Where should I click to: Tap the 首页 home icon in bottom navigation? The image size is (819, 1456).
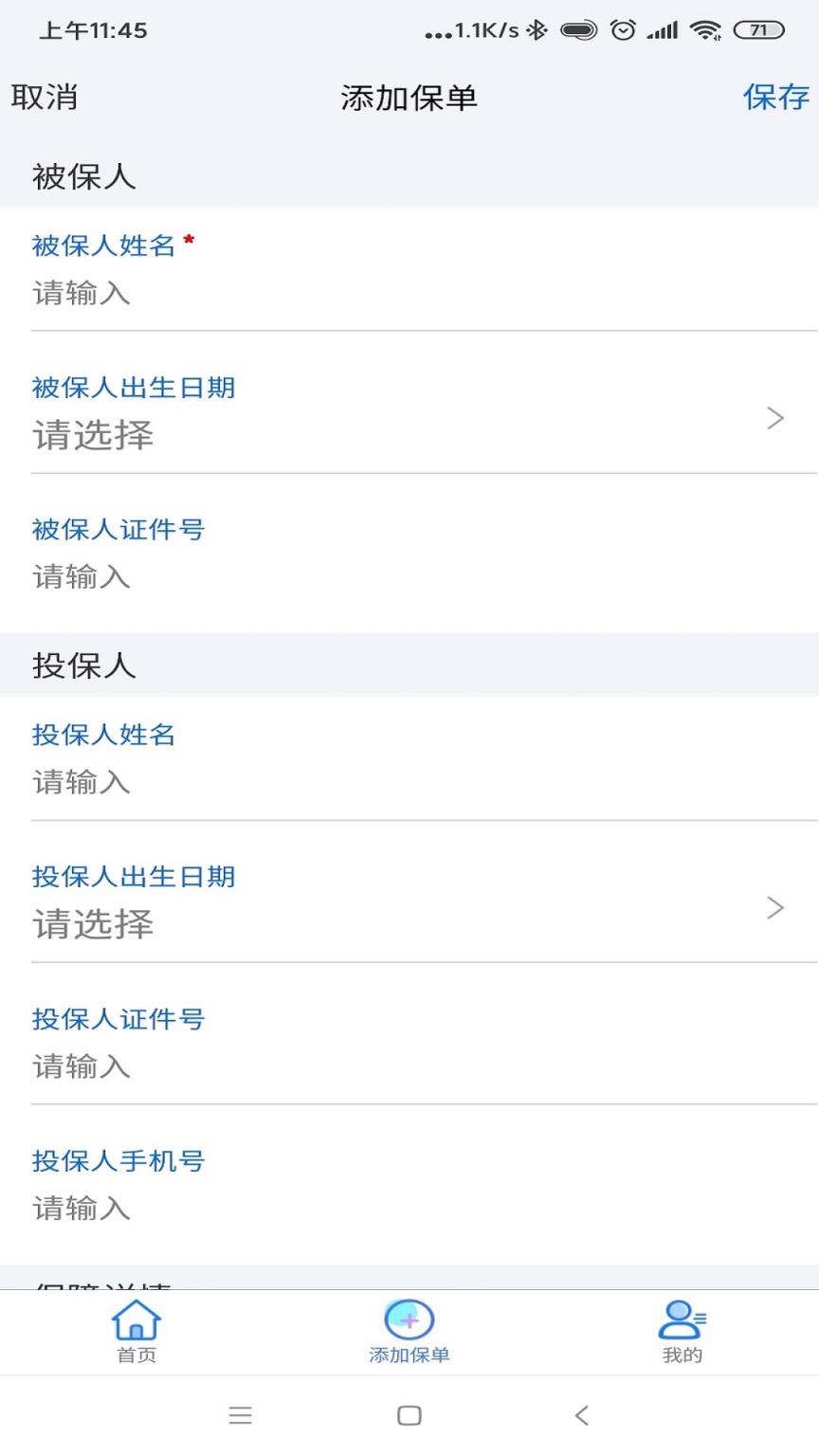(136, 1319)
